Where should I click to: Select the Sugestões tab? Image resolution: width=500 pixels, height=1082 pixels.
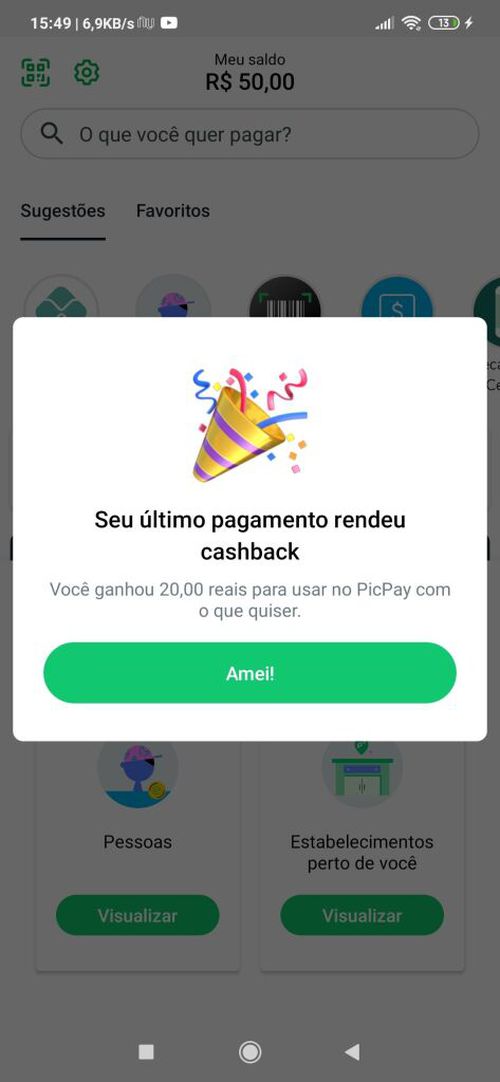[63, 210]
